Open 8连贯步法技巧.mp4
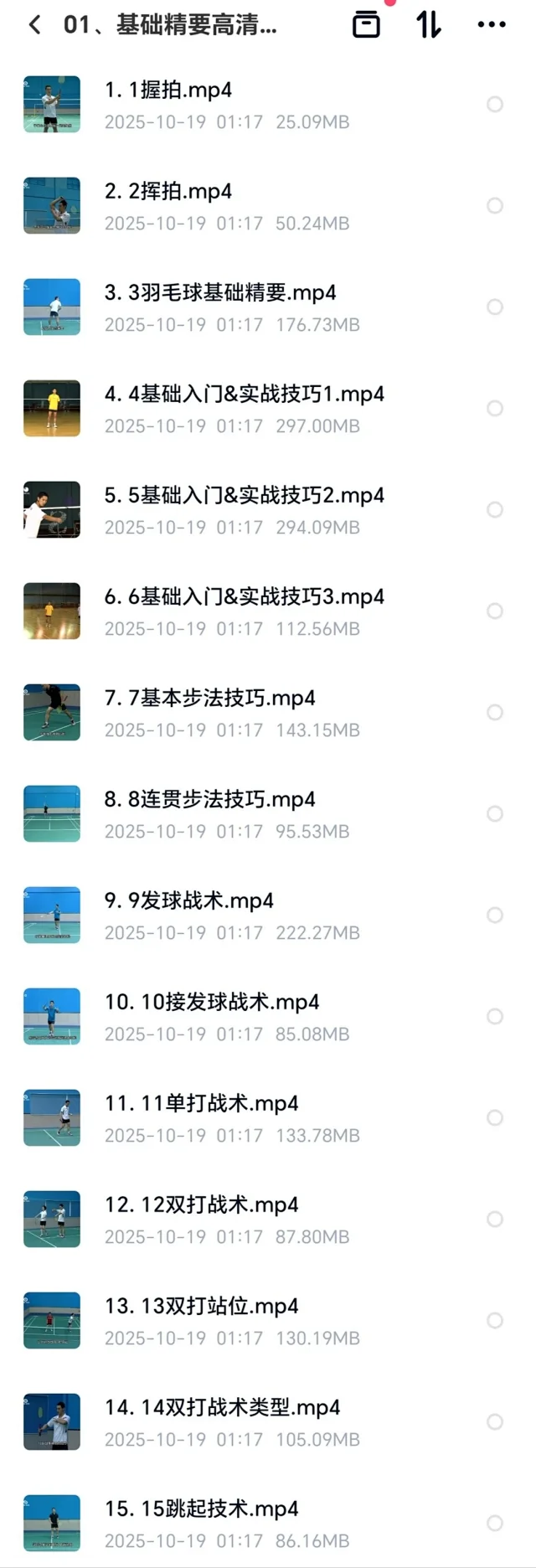The width and height of the screenshot is (536, 1568). [209, 800]
